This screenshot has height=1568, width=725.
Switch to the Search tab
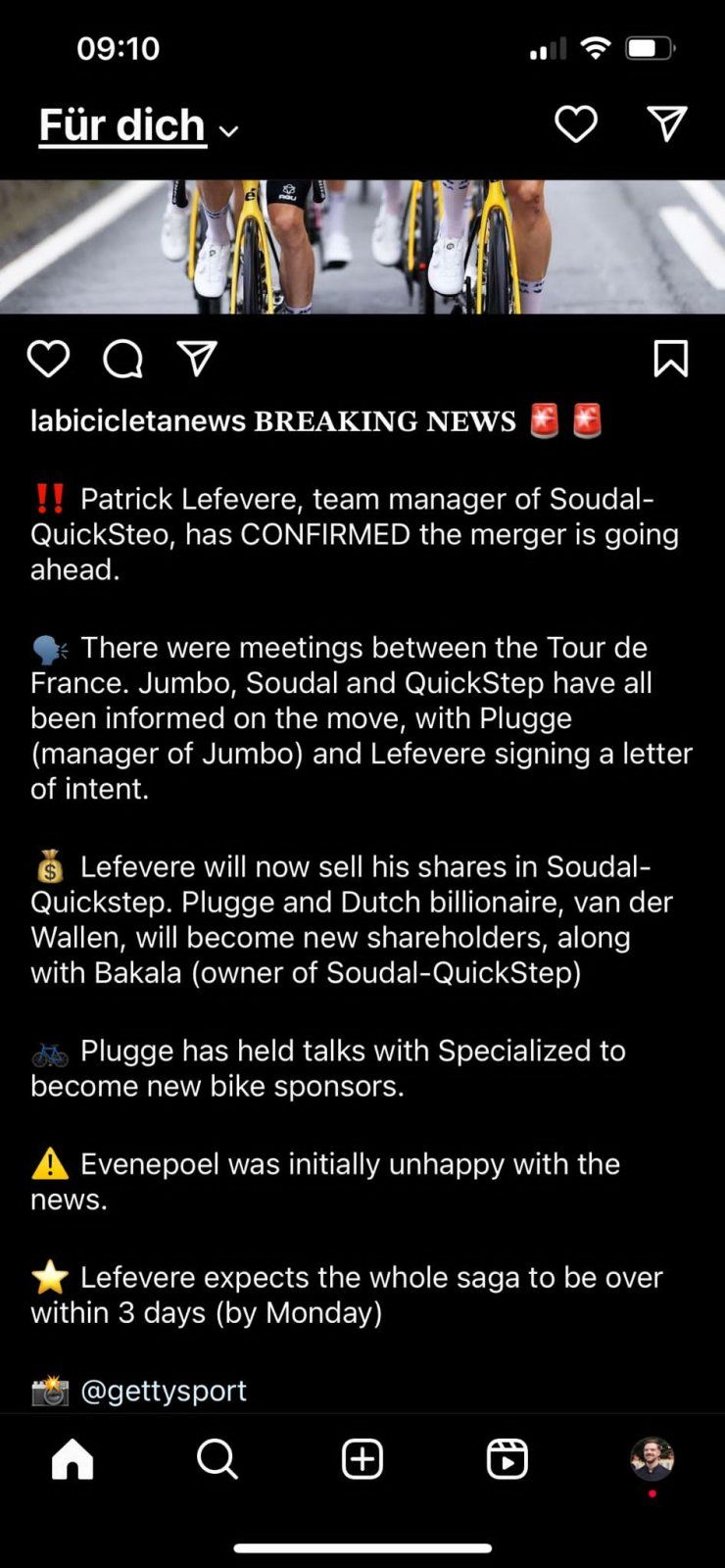point(217,1459)
